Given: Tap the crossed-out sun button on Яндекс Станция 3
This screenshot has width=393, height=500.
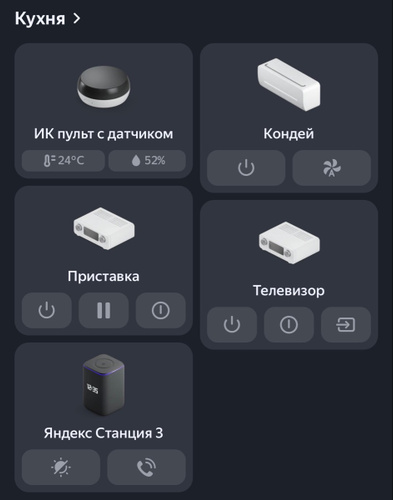Looking at the screenshot, I should coord(61,467).
